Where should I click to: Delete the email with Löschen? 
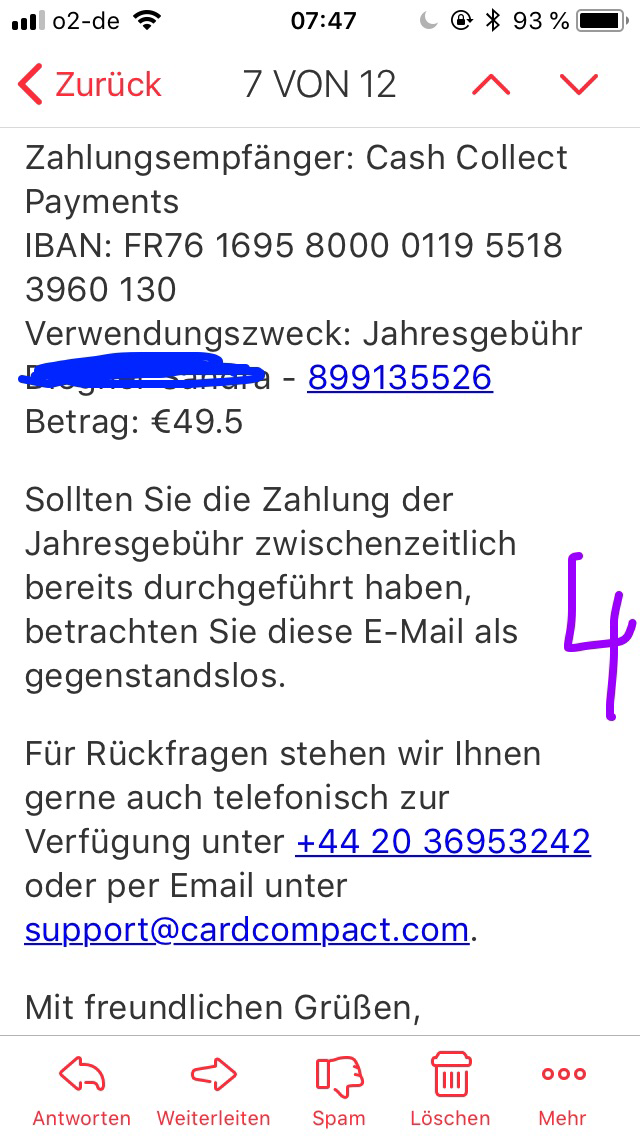[x=450, y=1090]
